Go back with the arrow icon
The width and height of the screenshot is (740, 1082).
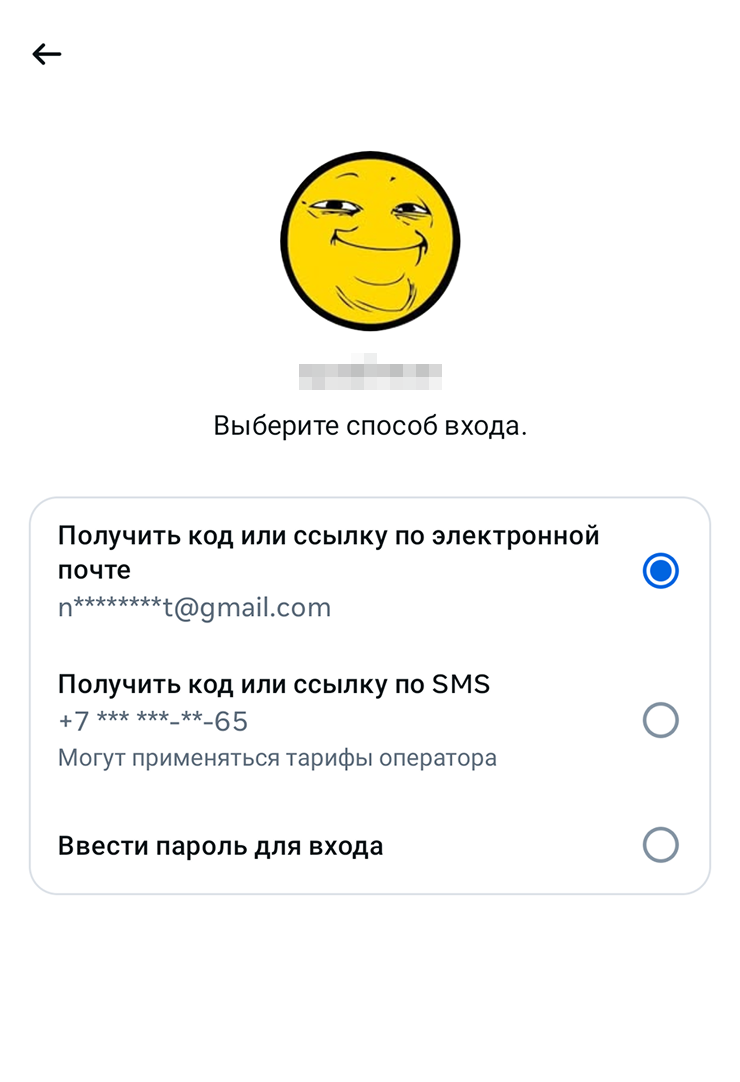pyautogui.click(x=47, y=54)
